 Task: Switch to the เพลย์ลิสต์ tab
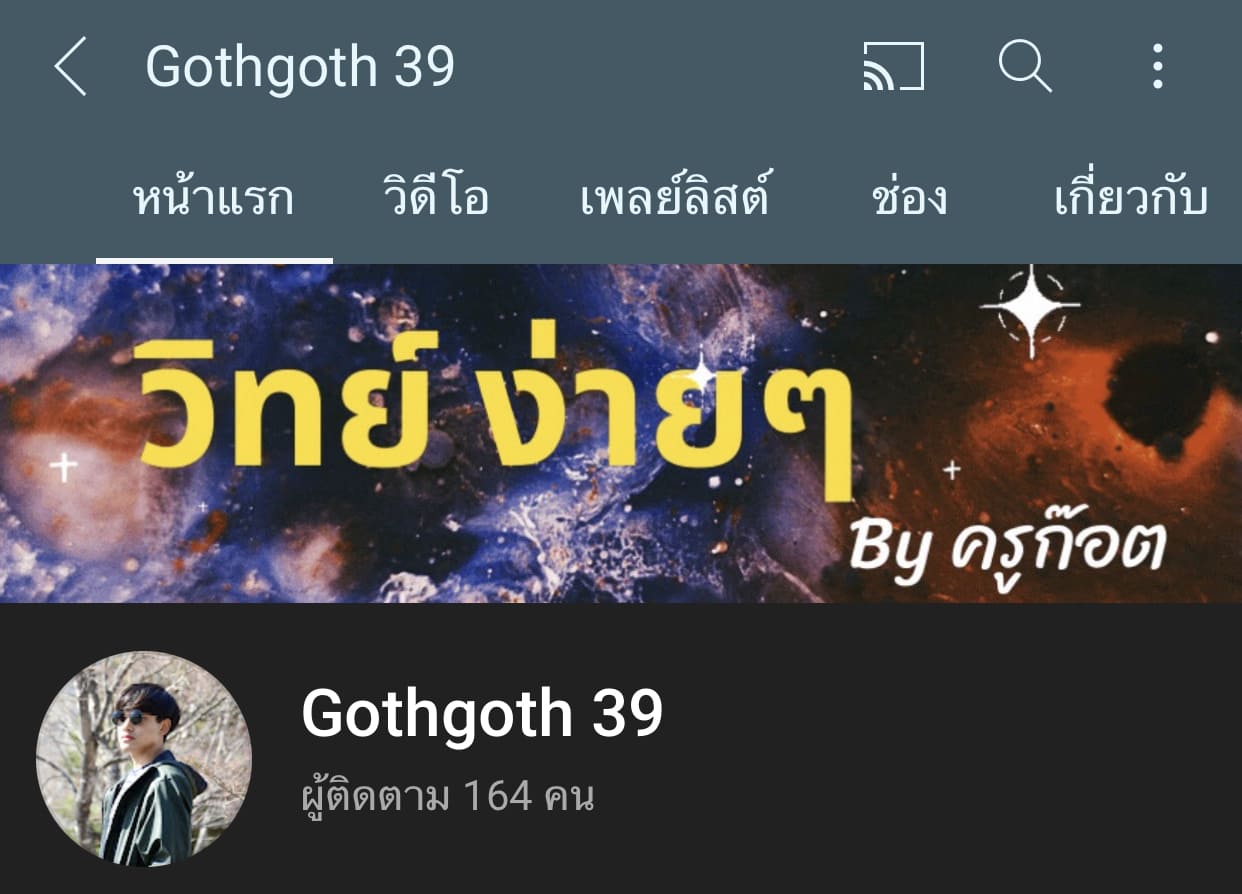click(x=675, y=199)
